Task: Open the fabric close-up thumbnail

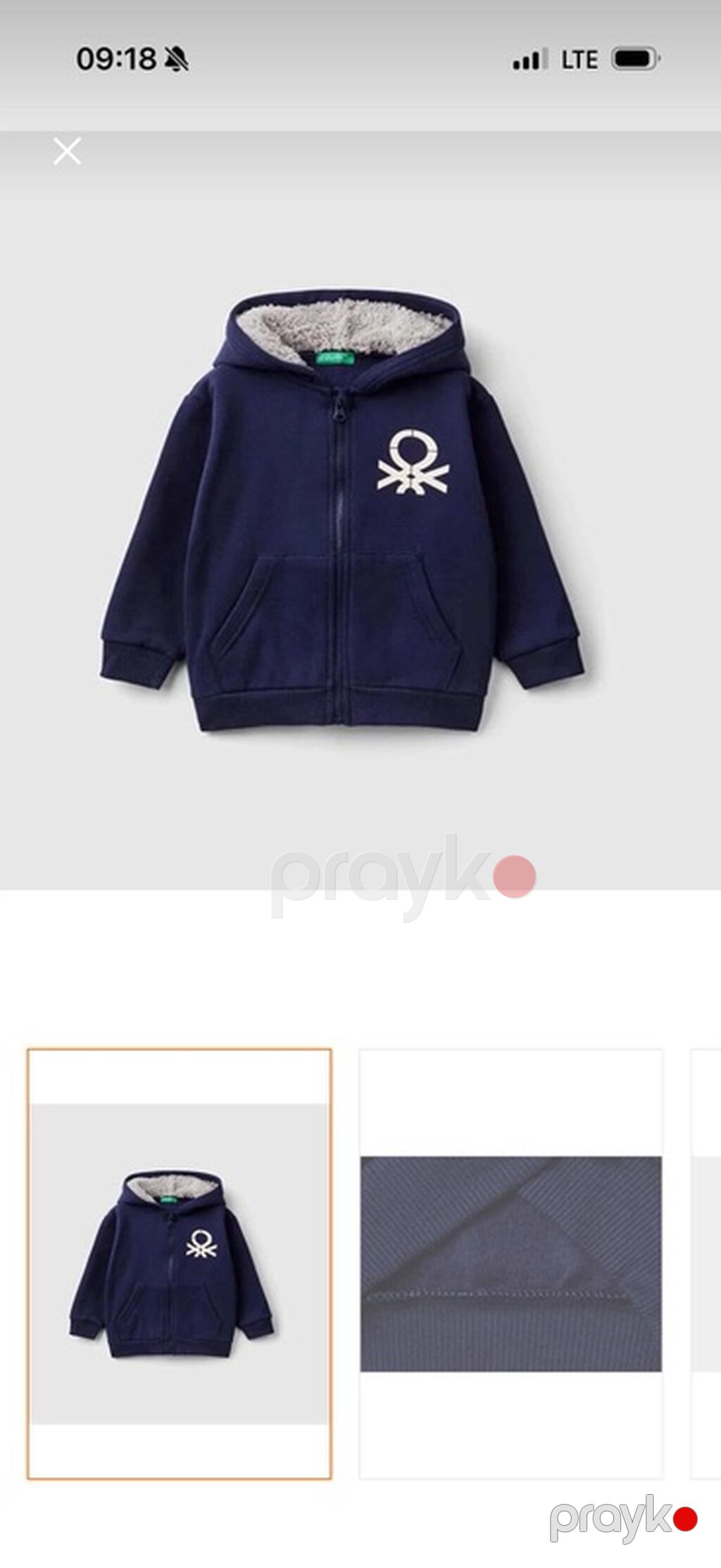Action: pos(511,1264)
